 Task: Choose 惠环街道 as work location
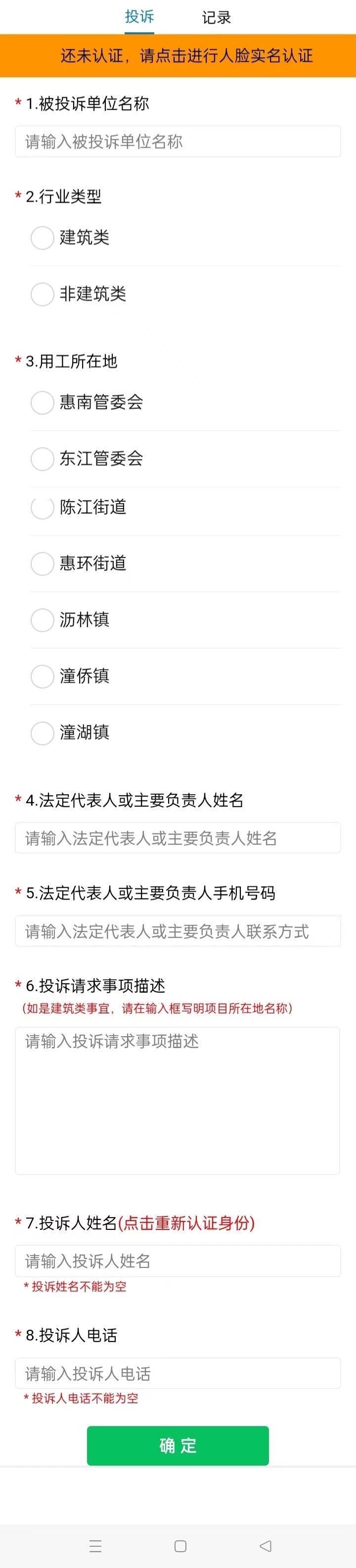point(43,564)
